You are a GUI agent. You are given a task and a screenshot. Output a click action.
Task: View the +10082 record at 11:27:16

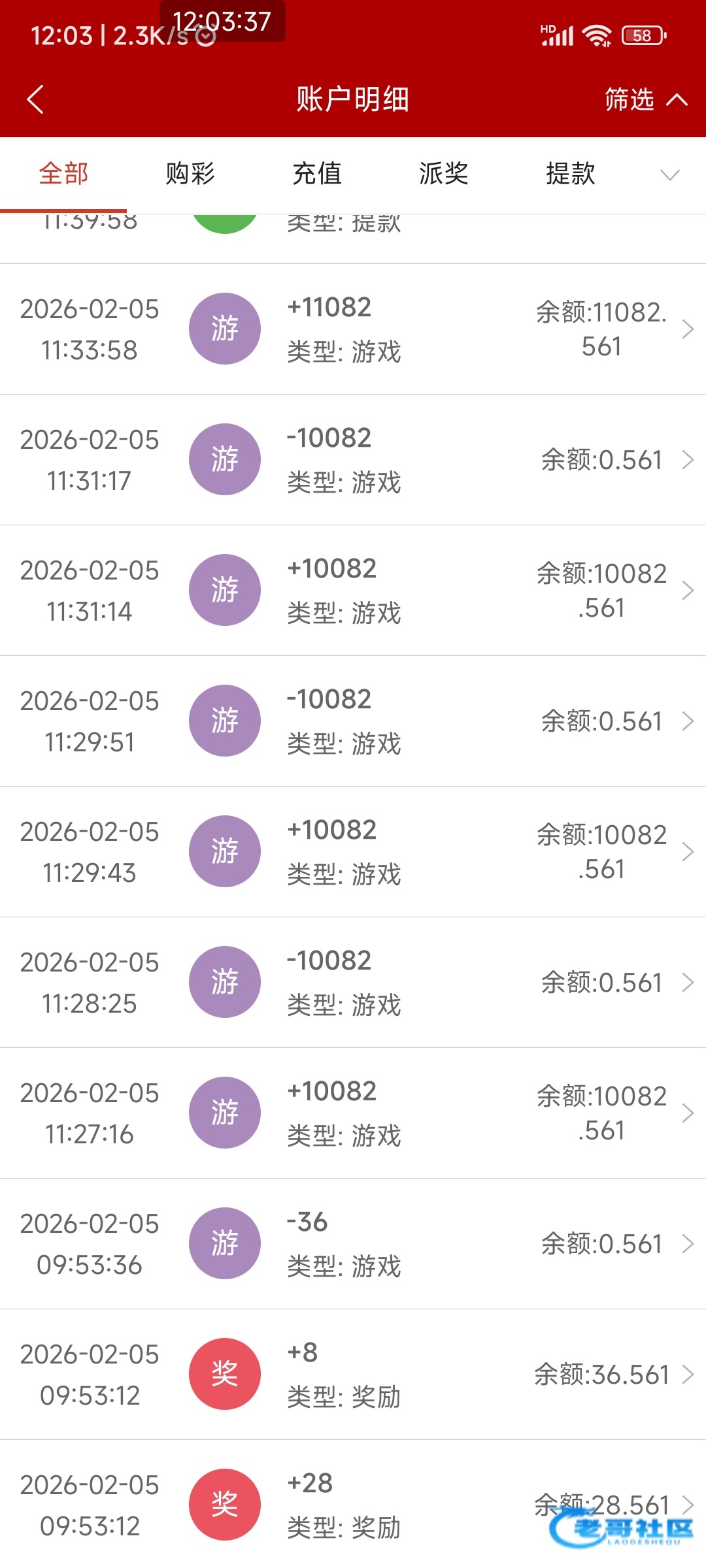click(x=353, y=1113)
